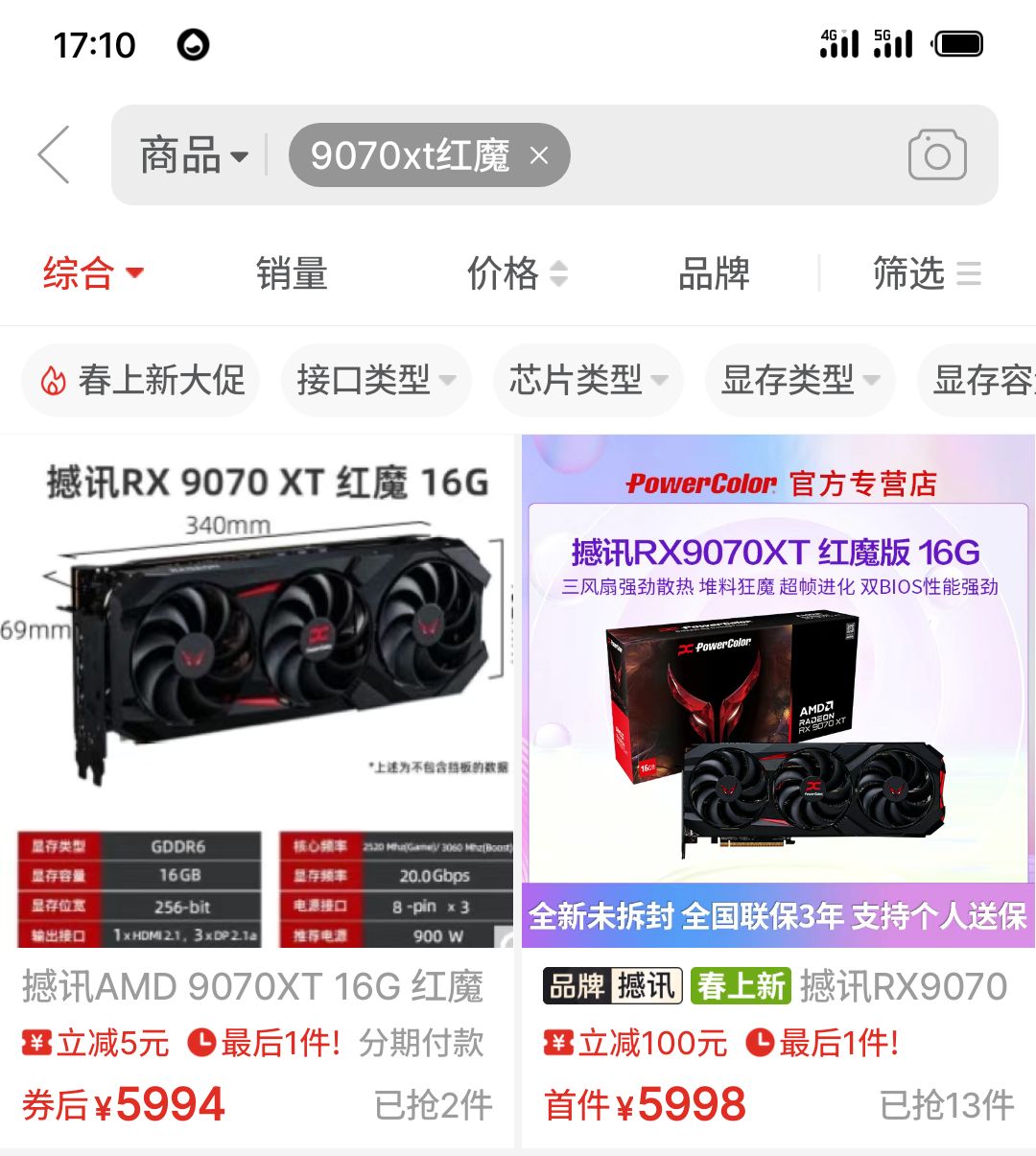Click the 券后¥5994 price button
This screenshot has height=1156, width=1036.
coord(123,1103)
